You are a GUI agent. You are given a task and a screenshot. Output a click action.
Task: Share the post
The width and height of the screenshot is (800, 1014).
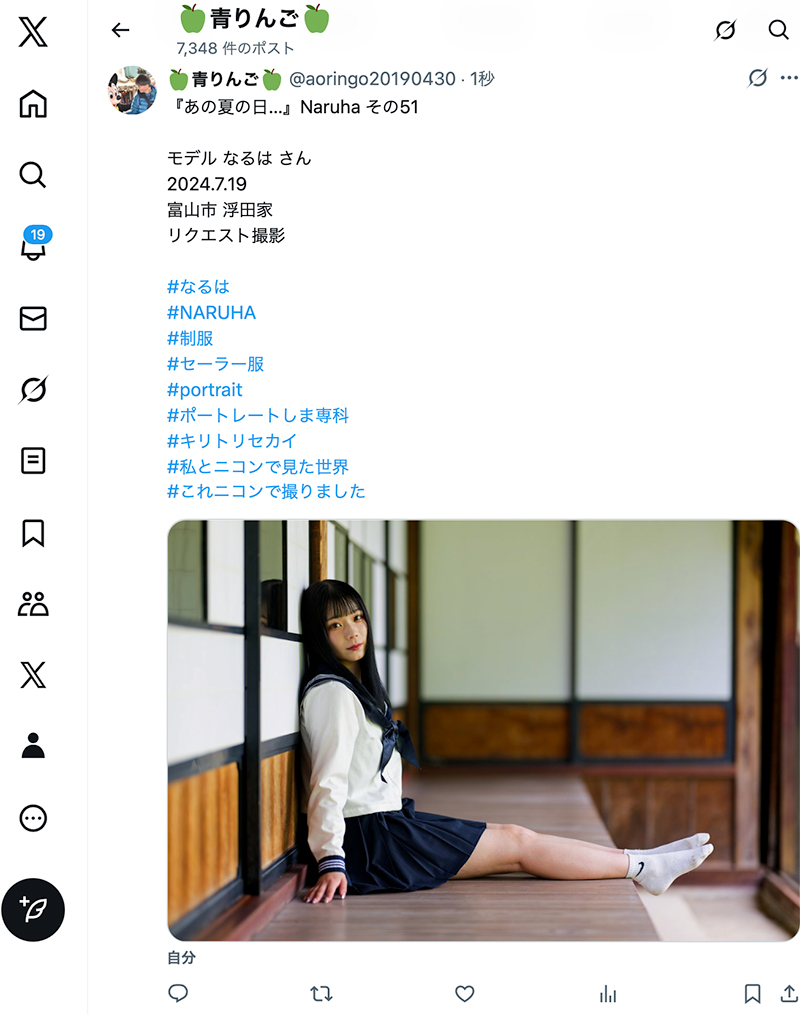pyautogui.click(x=788, y=993)
